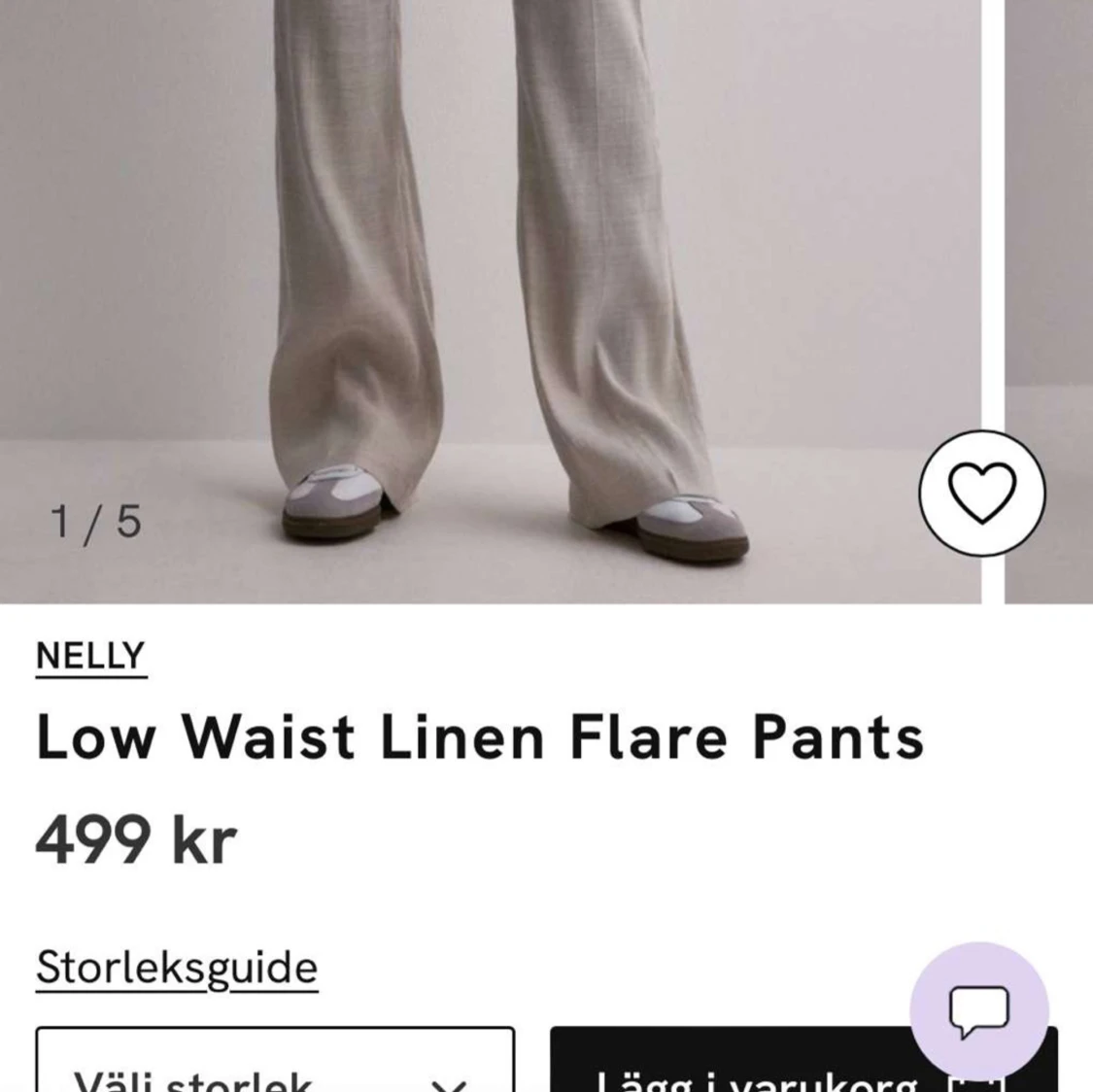
Task: Tap Lägg i varukorg button
Action: pos(758,1074)
